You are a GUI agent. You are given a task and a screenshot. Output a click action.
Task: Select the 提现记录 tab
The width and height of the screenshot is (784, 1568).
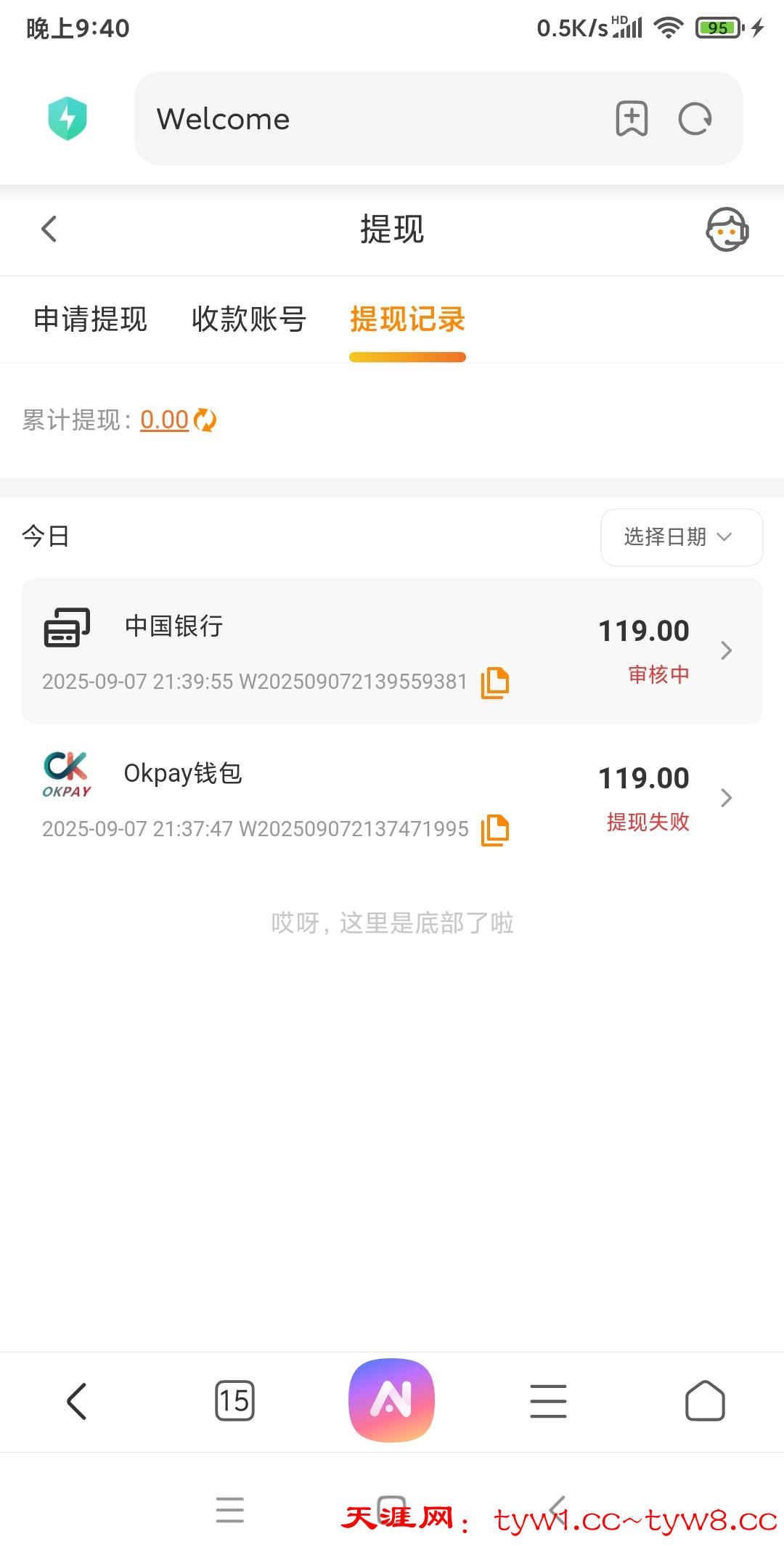(407, 319)
